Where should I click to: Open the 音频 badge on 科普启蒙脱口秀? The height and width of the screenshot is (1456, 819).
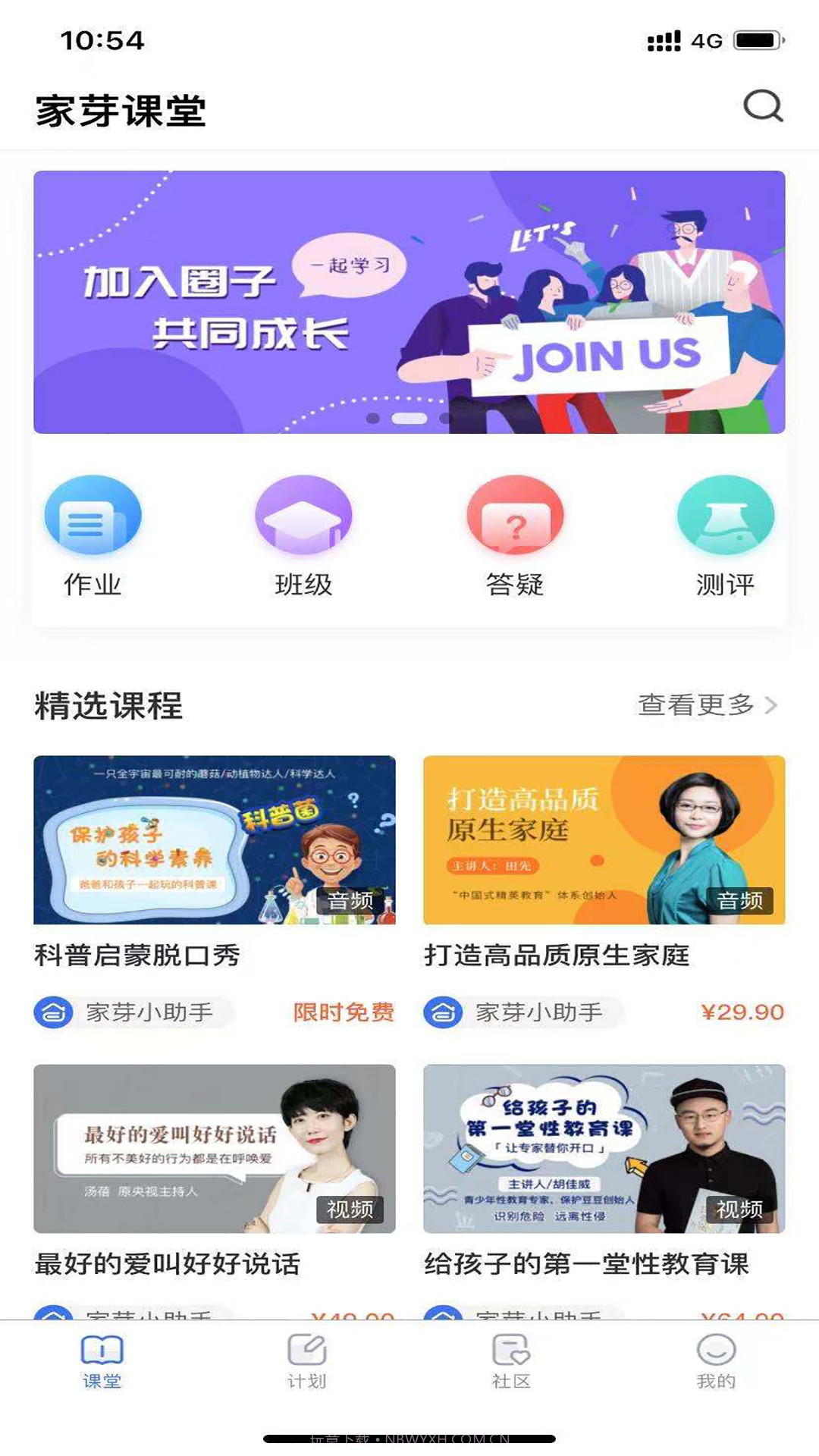click(352, 902)
